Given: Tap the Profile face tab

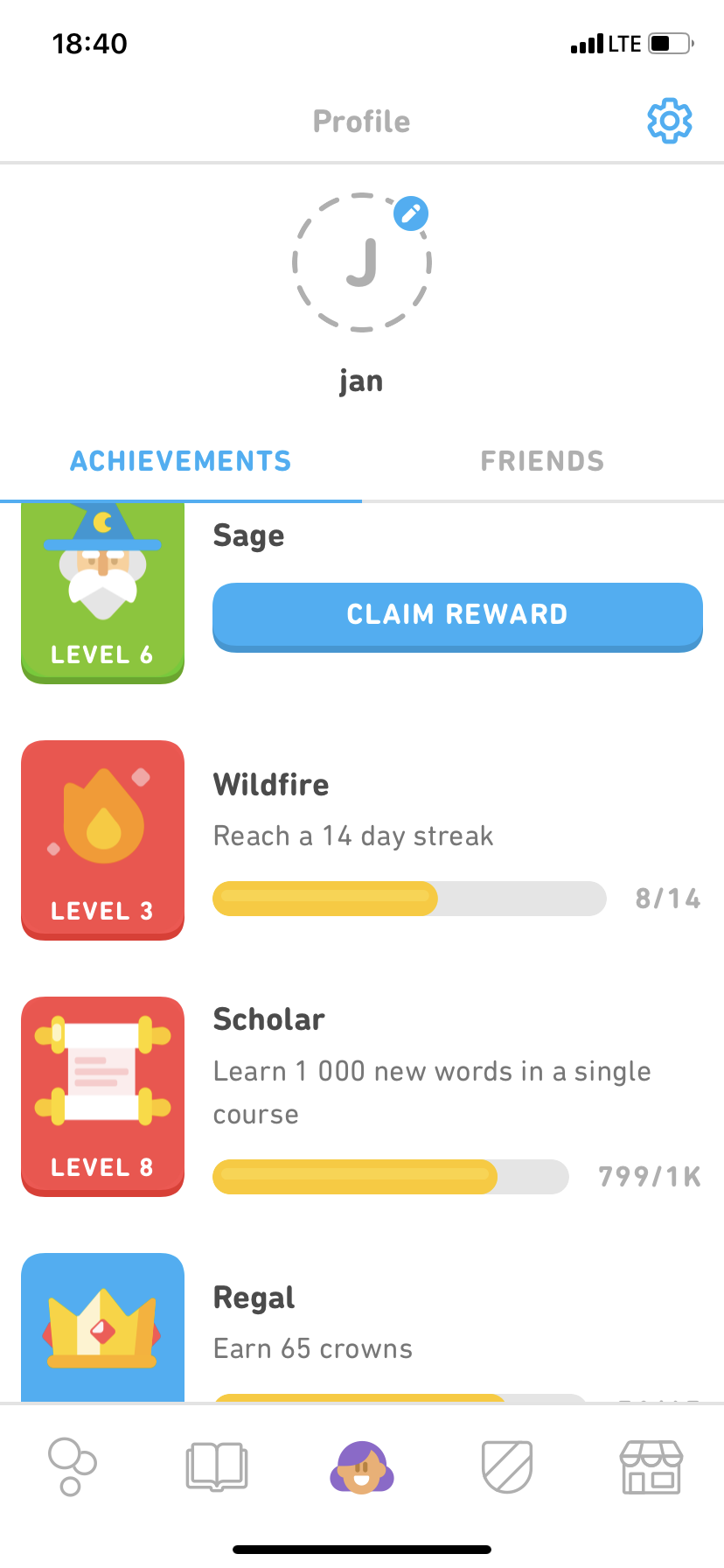Looking at the screenshot, I should pyautogui.click(x=362, y=1466).
